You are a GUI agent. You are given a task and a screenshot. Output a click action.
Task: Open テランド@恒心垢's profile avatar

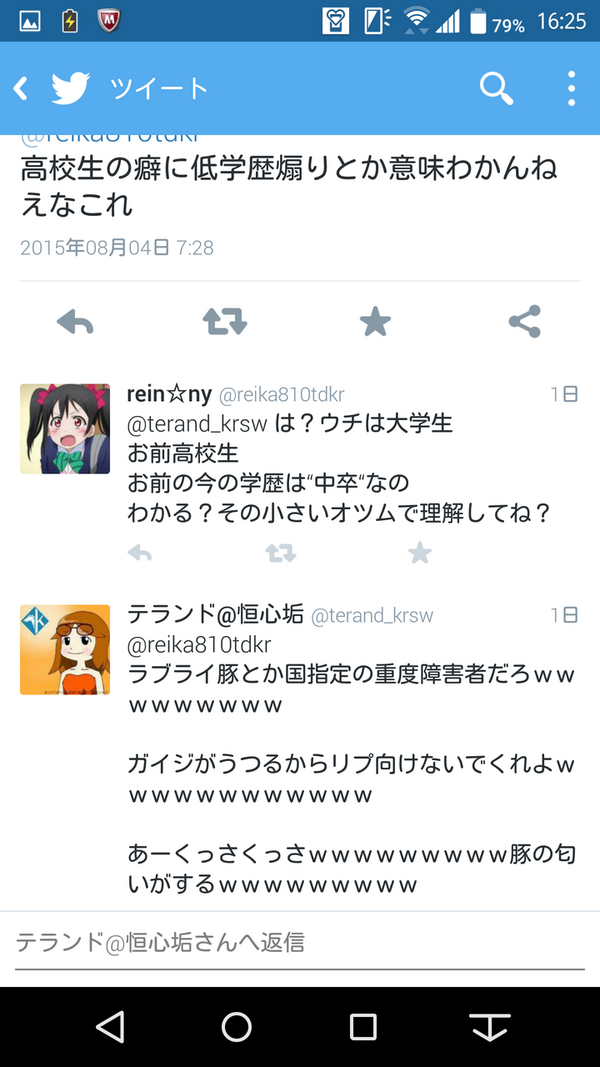pyautogui.click(x=65, y=650)
